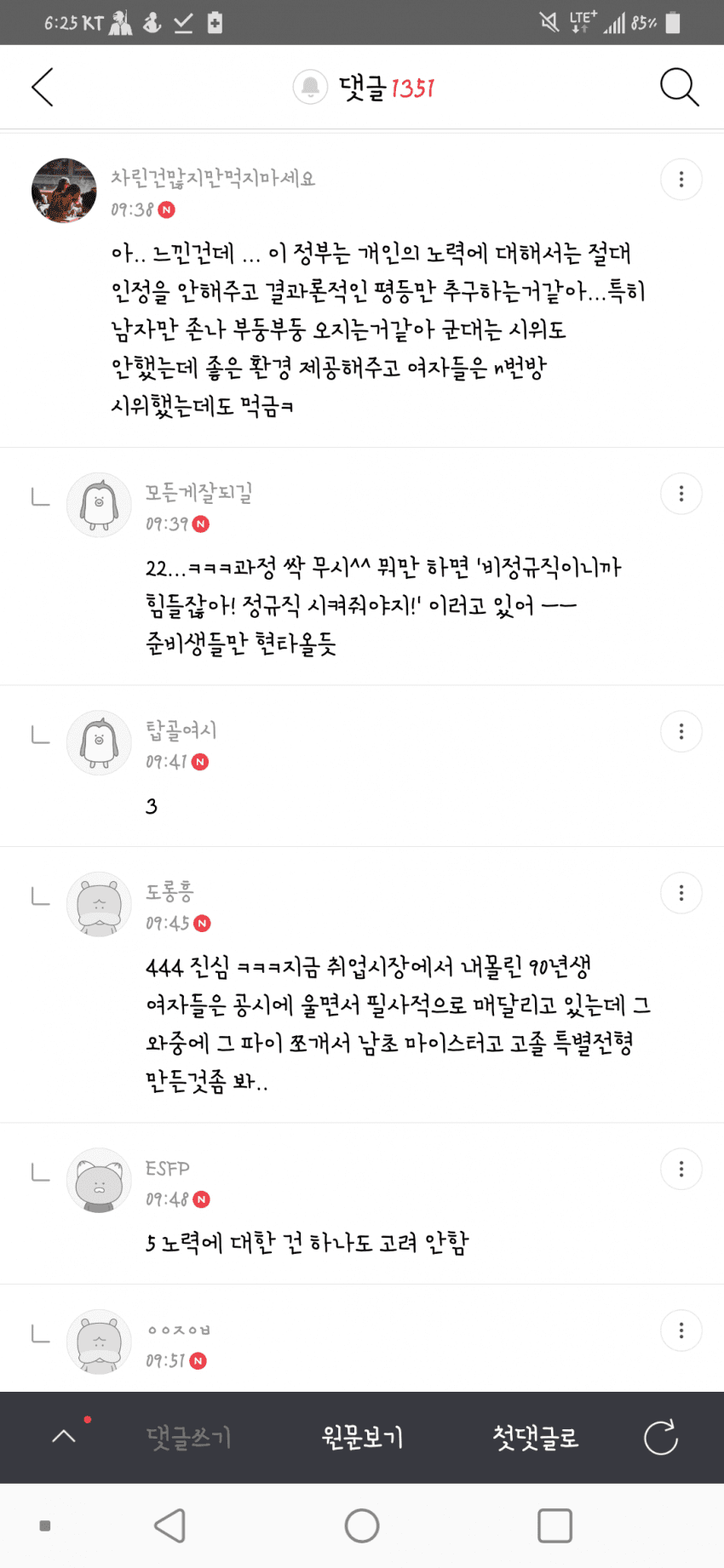724x1568 pixels.
Task: Toggle the comment notification bell
Action: point(310,87)
